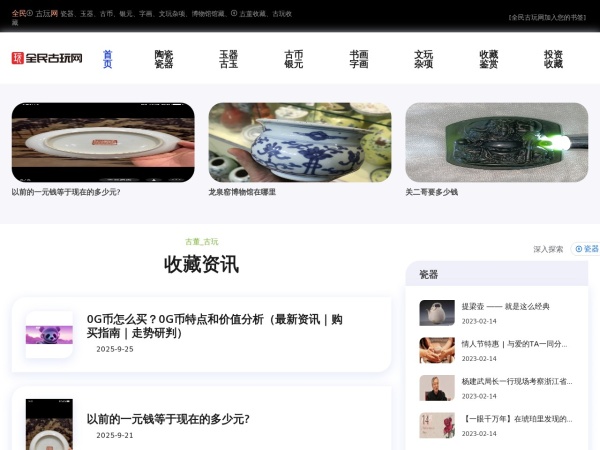Viewport: 600px width, 450px height.
Task: Switch to the 首页 tab
Action: [108, 59]
